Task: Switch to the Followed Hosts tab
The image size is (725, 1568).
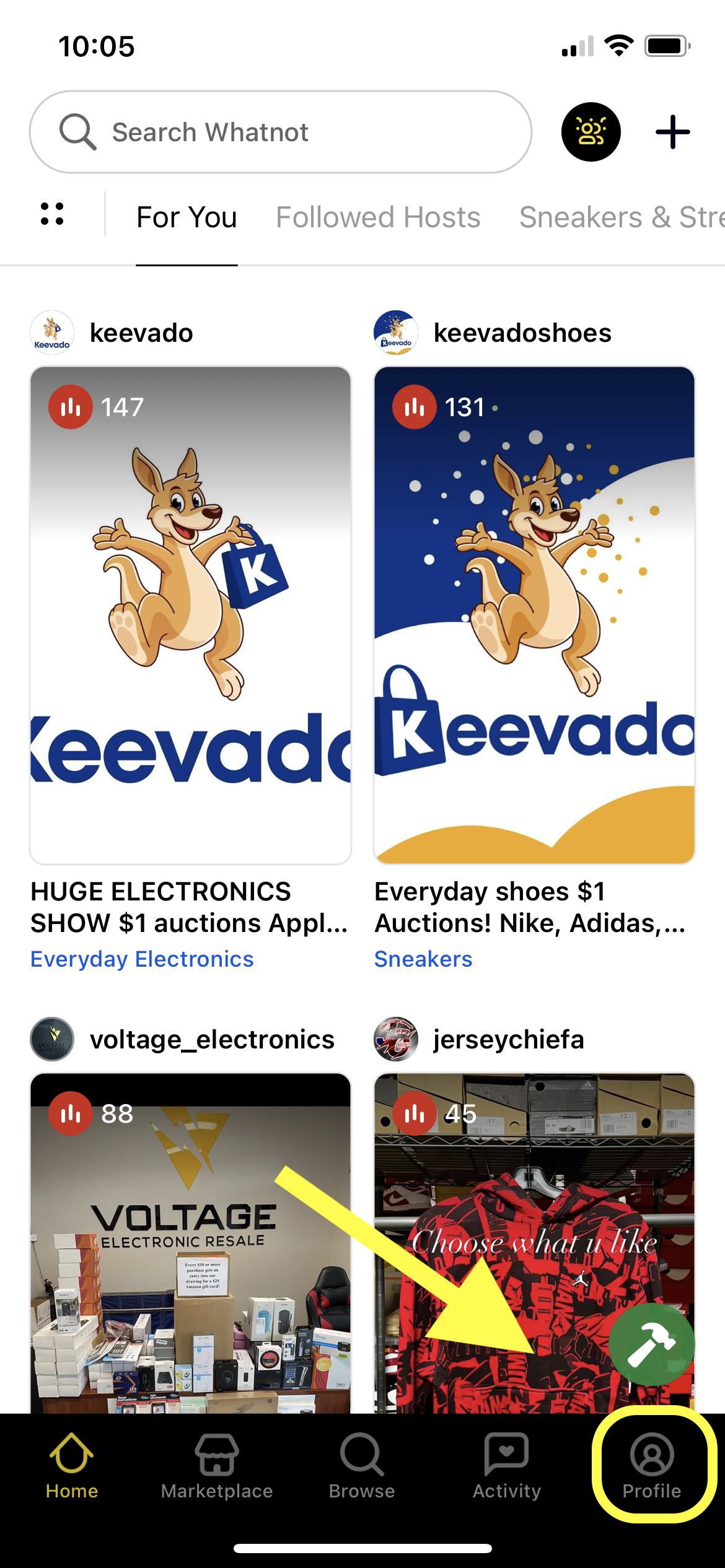Action: pos(378,217)
